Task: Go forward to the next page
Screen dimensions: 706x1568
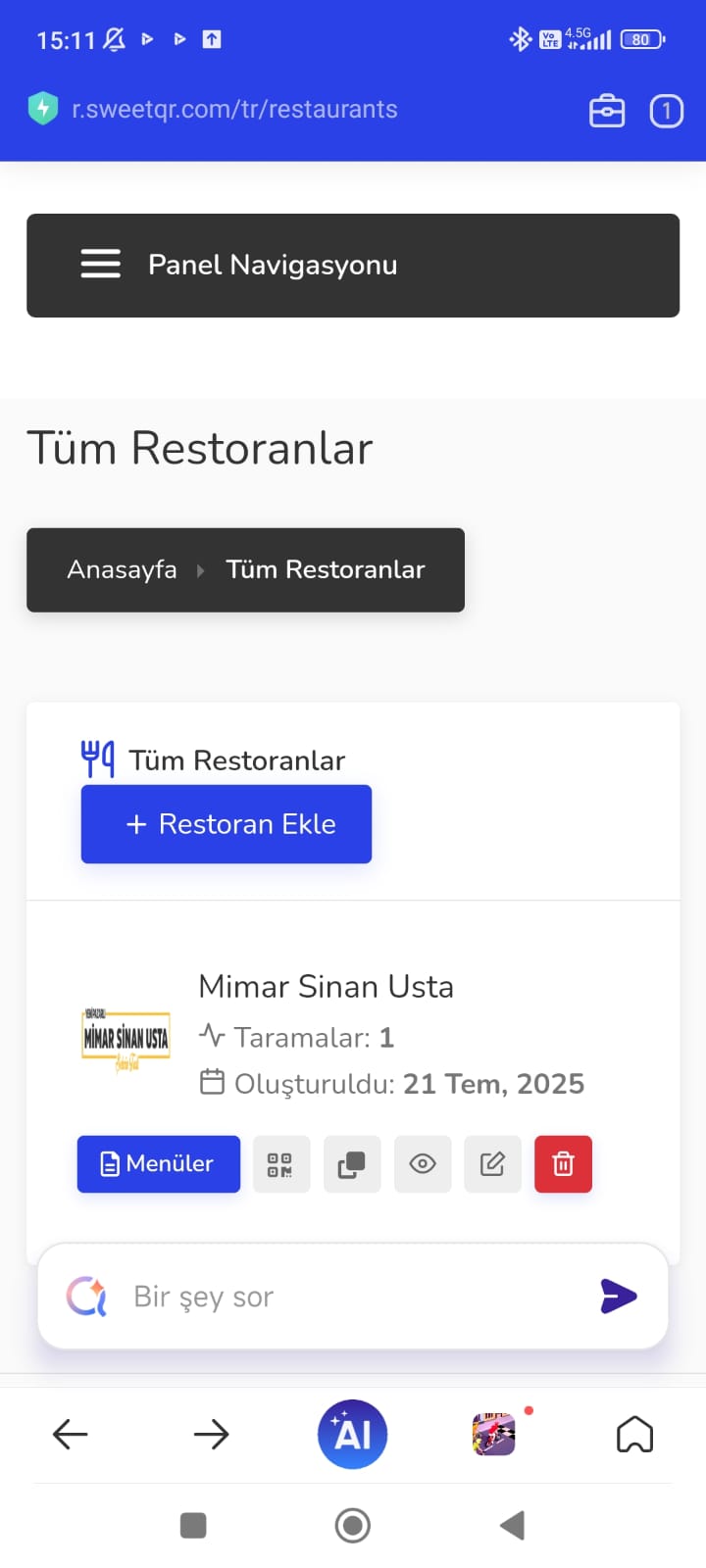Action: tap(211, 1435)
